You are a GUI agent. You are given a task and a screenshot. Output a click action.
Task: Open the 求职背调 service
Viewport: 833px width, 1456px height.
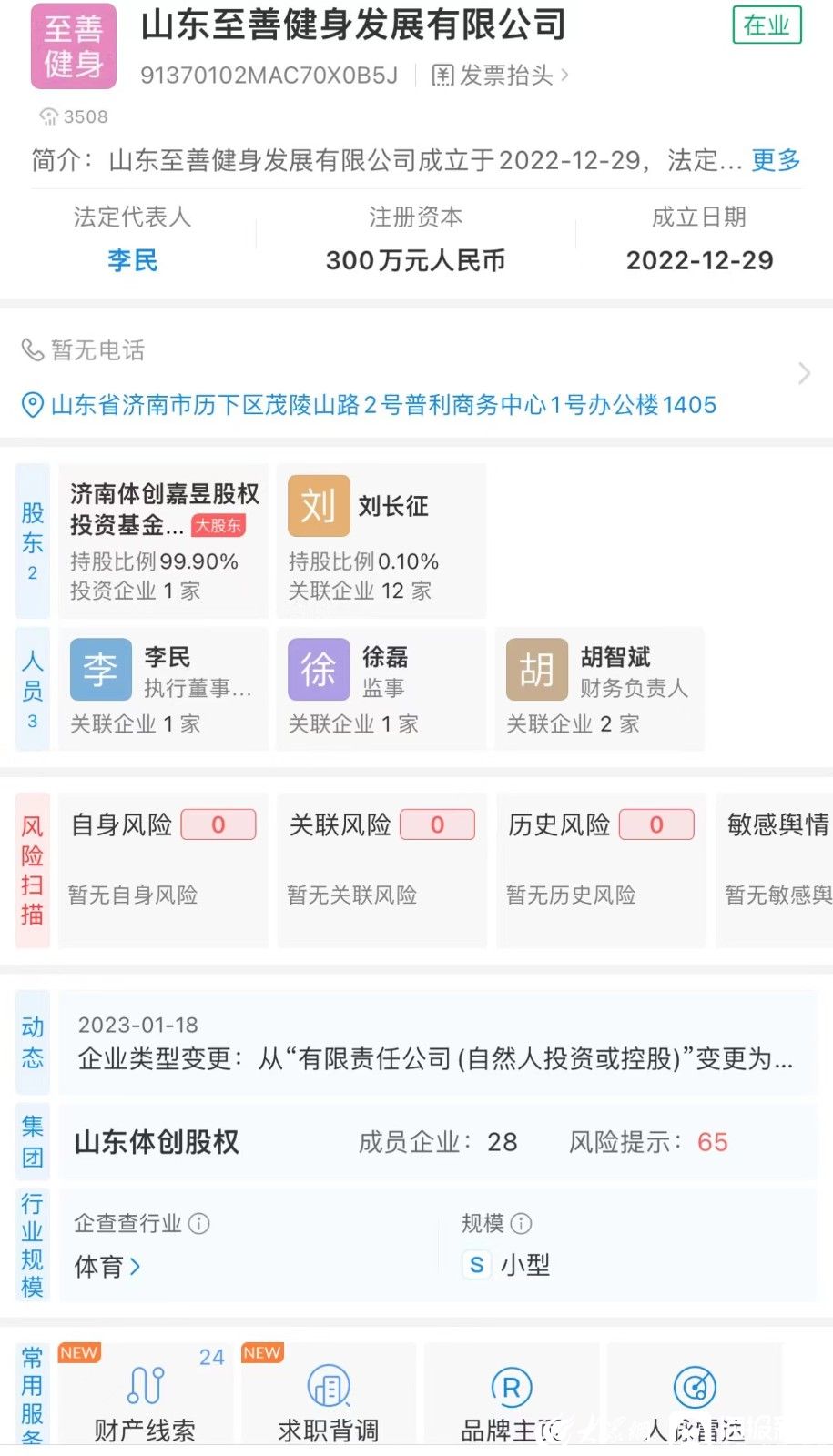pyautogui.click(x=329, y=1394)
